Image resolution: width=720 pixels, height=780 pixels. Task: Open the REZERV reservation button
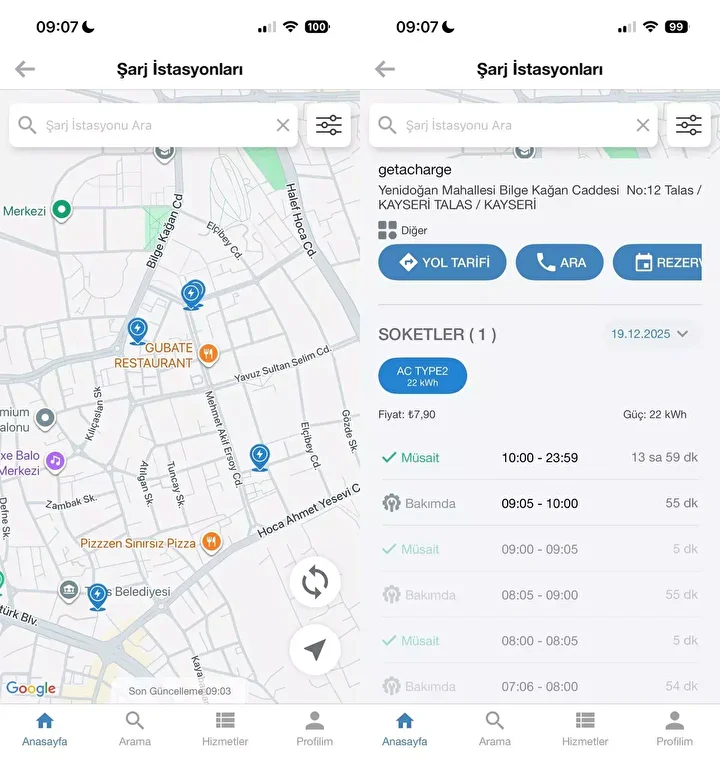click(x=665, y=262)
